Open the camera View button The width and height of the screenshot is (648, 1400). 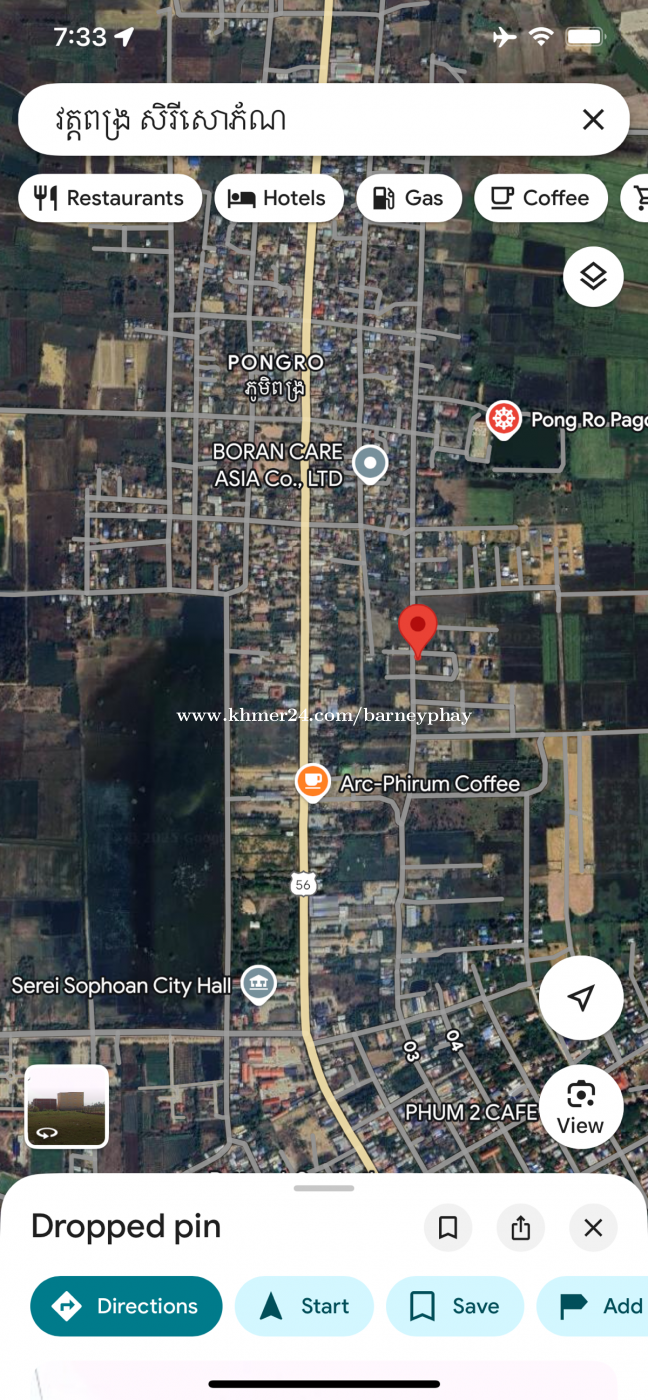[x=580, y=1106]
